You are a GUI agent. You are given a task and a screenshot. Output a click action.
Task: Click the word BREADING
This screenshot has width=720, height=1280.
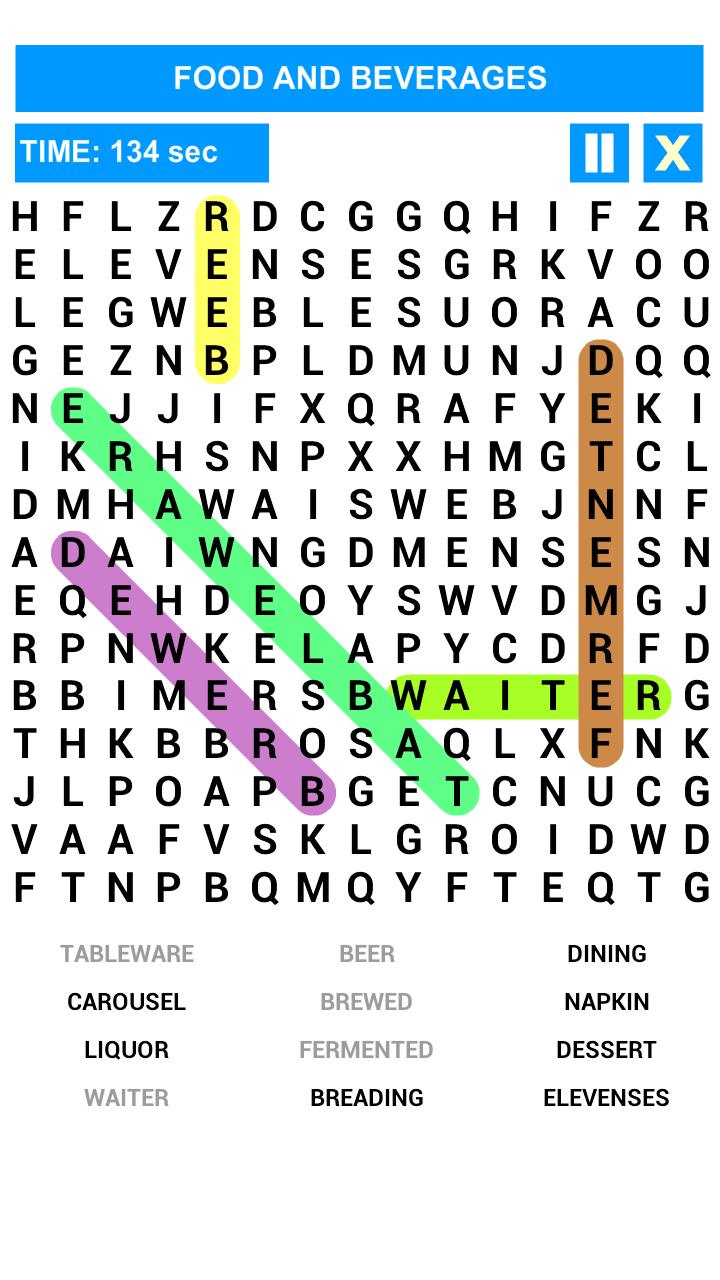366,1097
